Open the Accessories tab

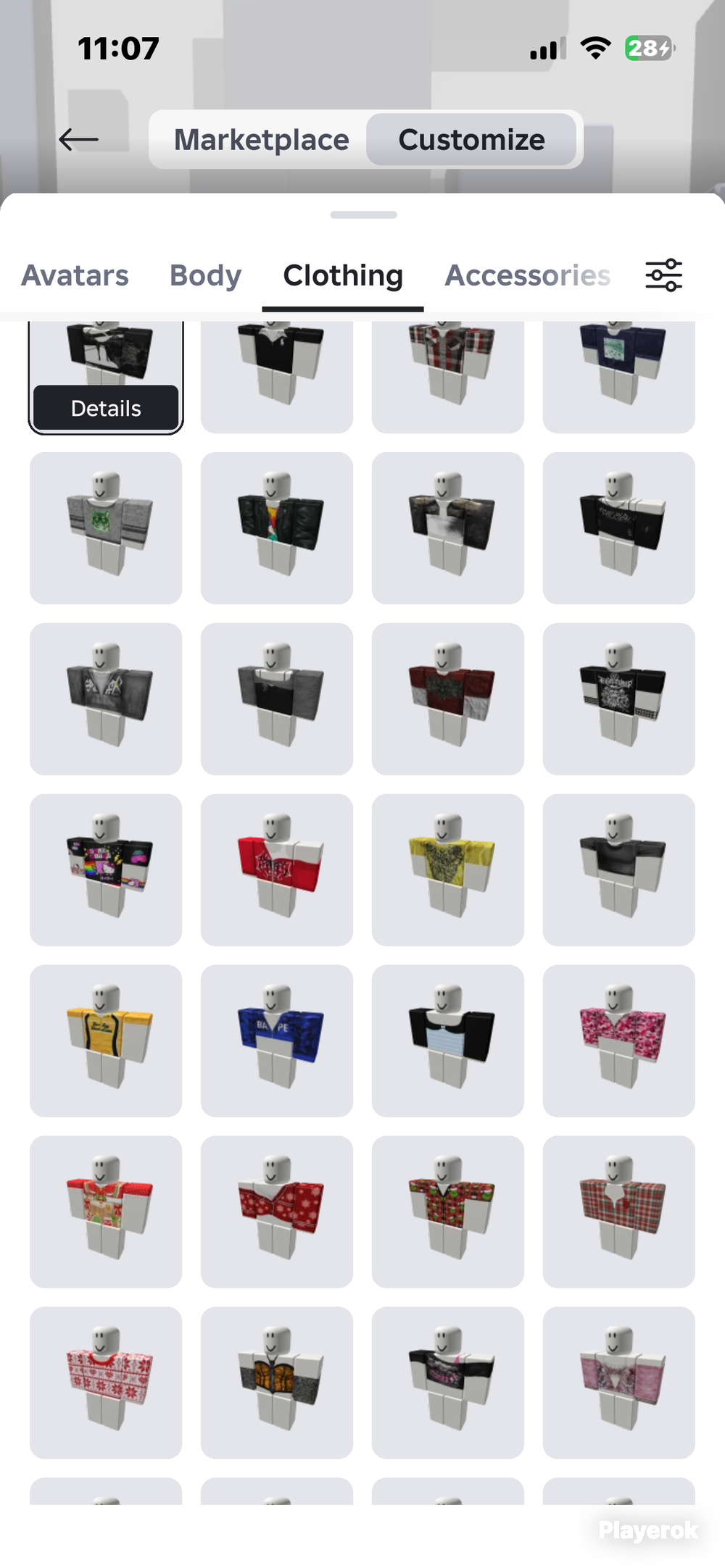coord(527,276)
